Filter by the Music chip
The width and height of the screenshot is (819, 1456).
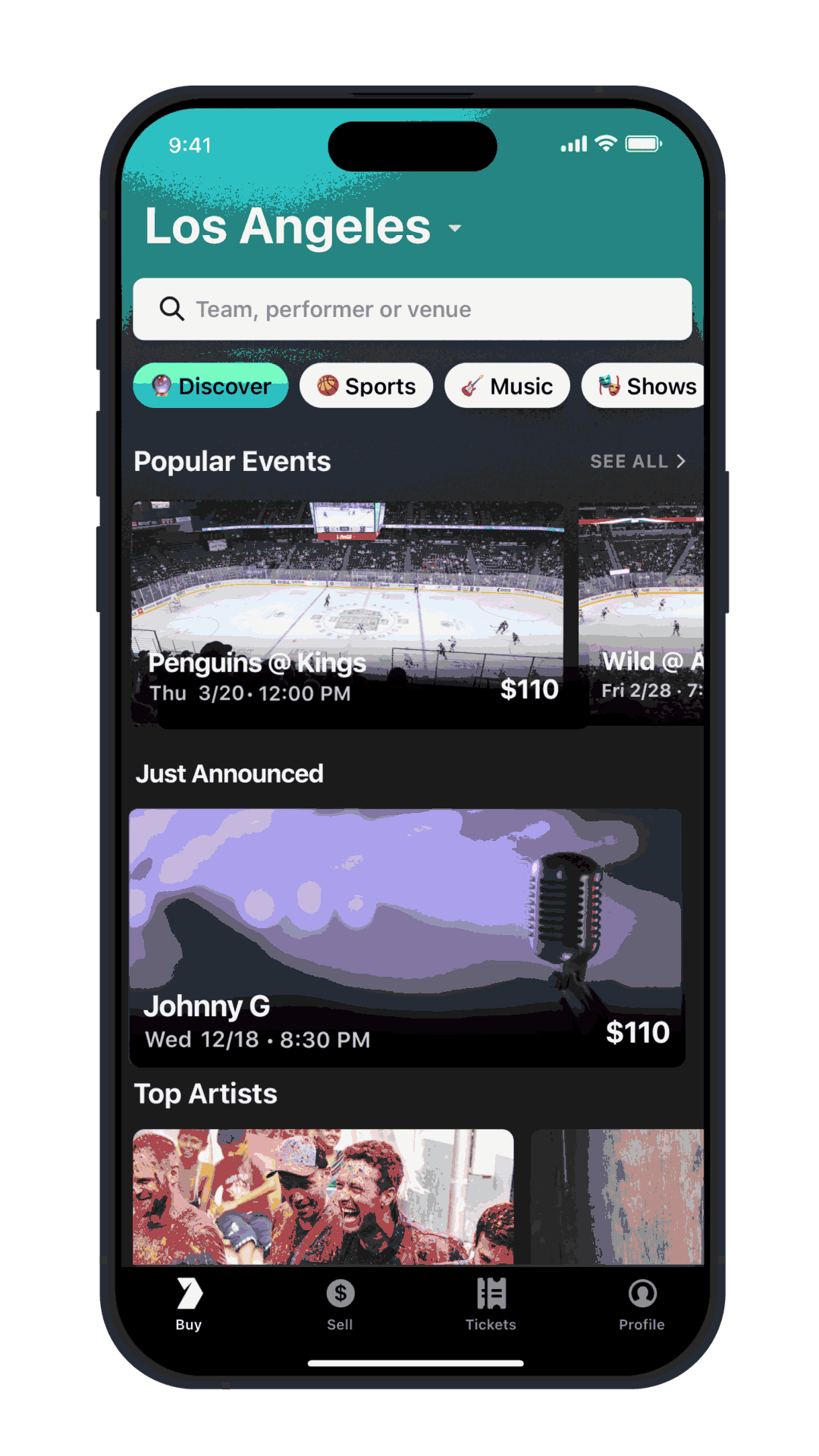(507, 386)
